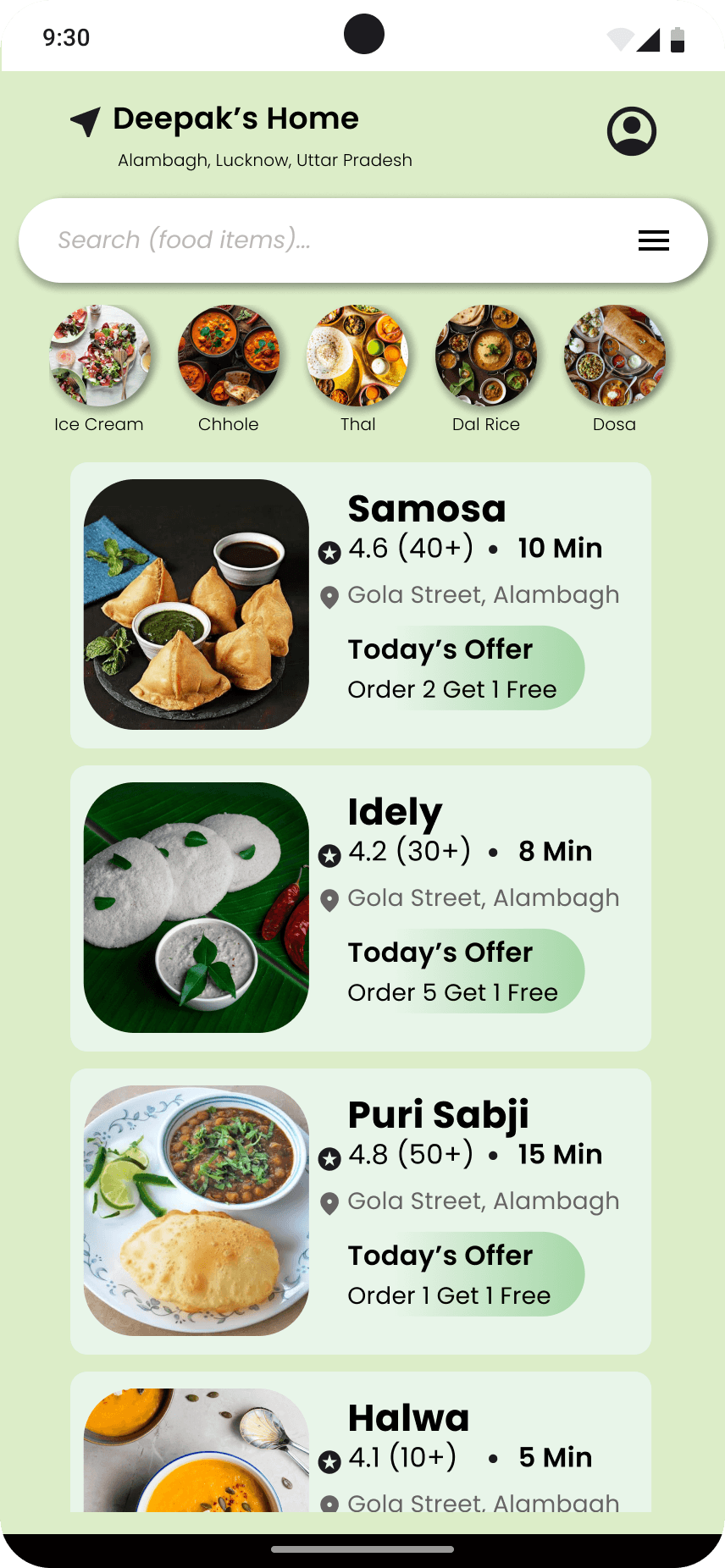The height and width of the screenshot is (1568, 725).
Task: Choose the Chhole category
Action: click(229, 369)
